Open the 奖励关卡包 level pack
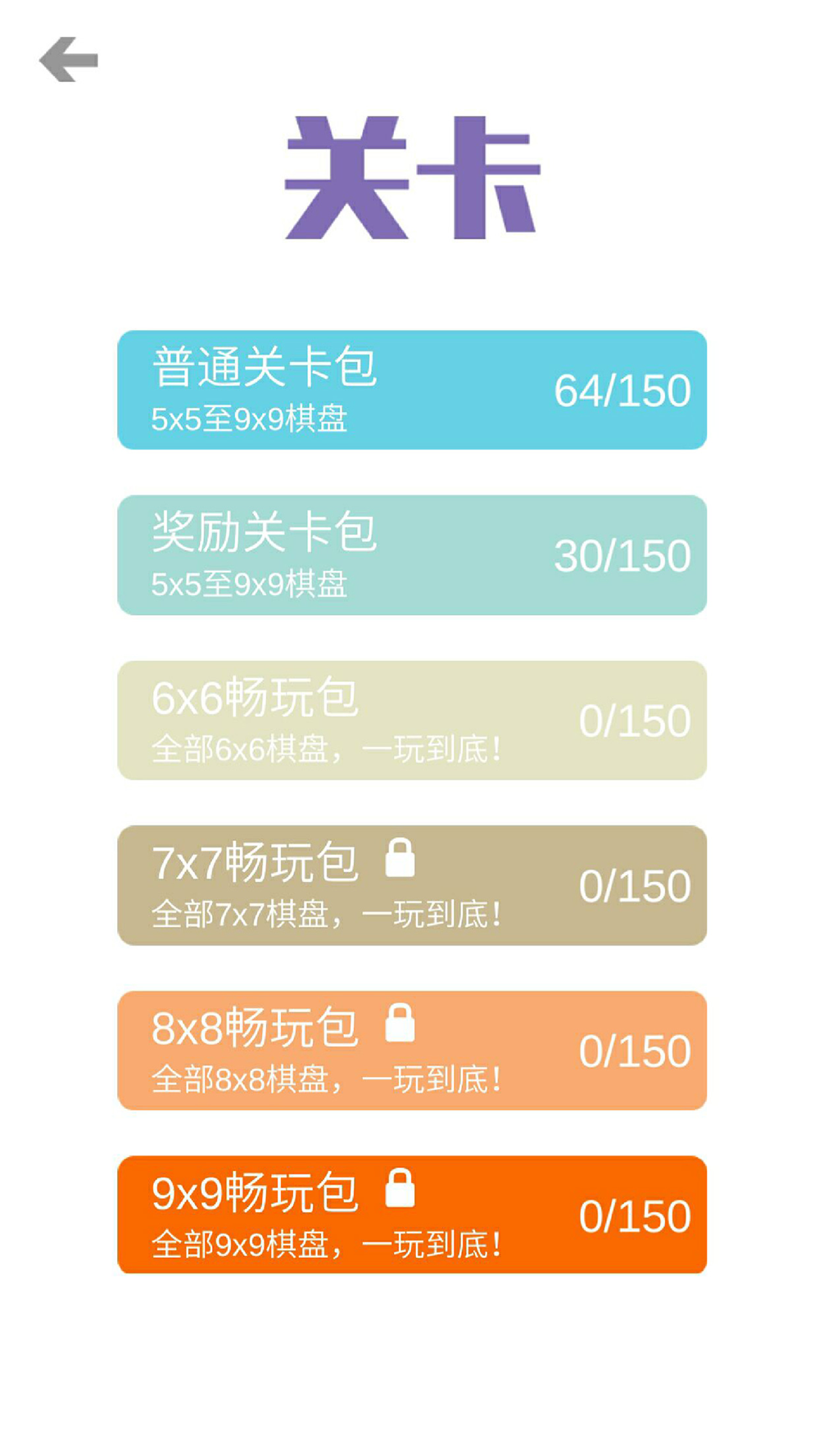 [411, 555]
